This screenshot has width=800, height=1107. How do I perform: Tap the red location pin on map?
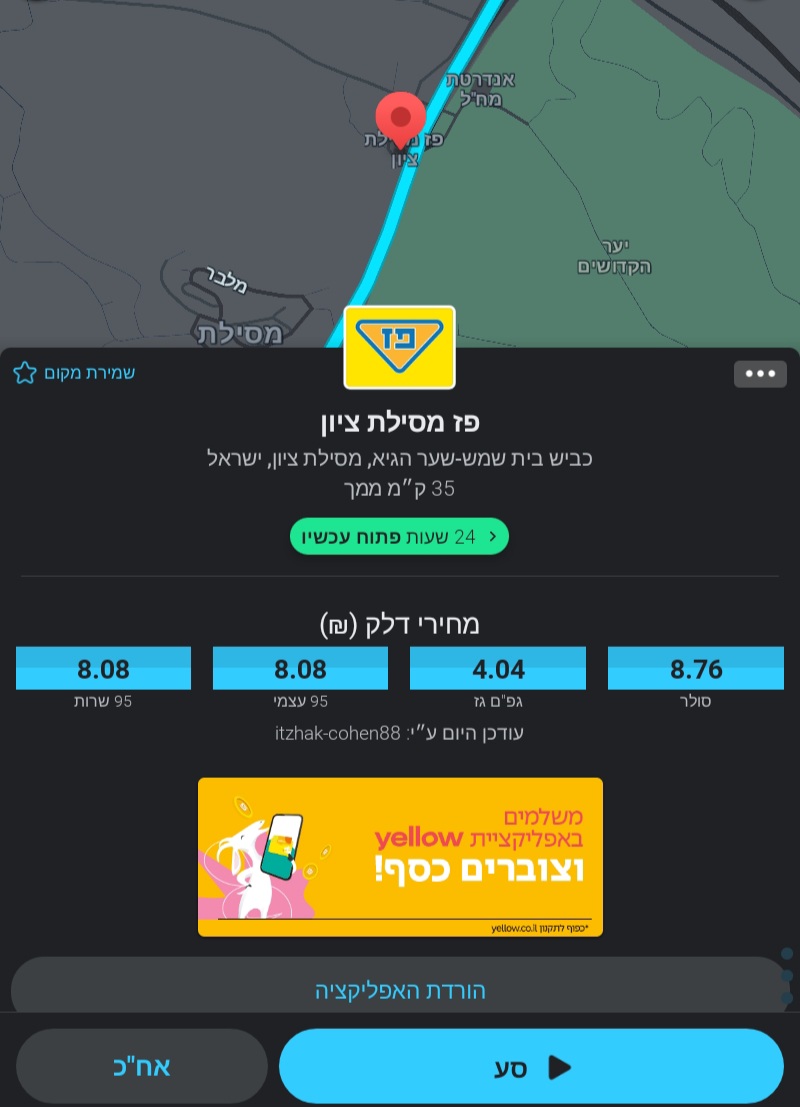pyautogui.click(x=400, y=119)
